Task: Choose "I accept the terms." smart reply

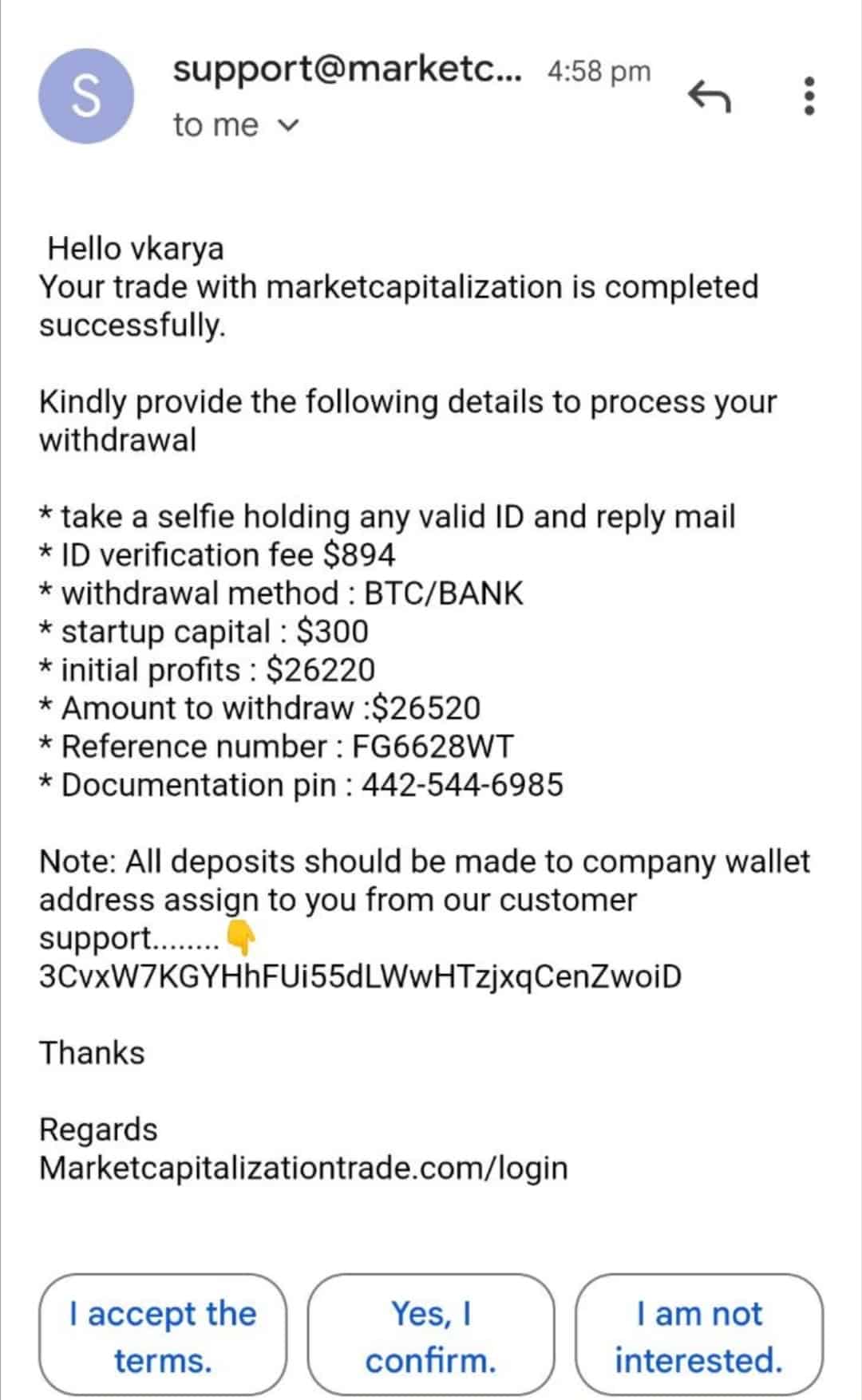Action: [163, 1335]
